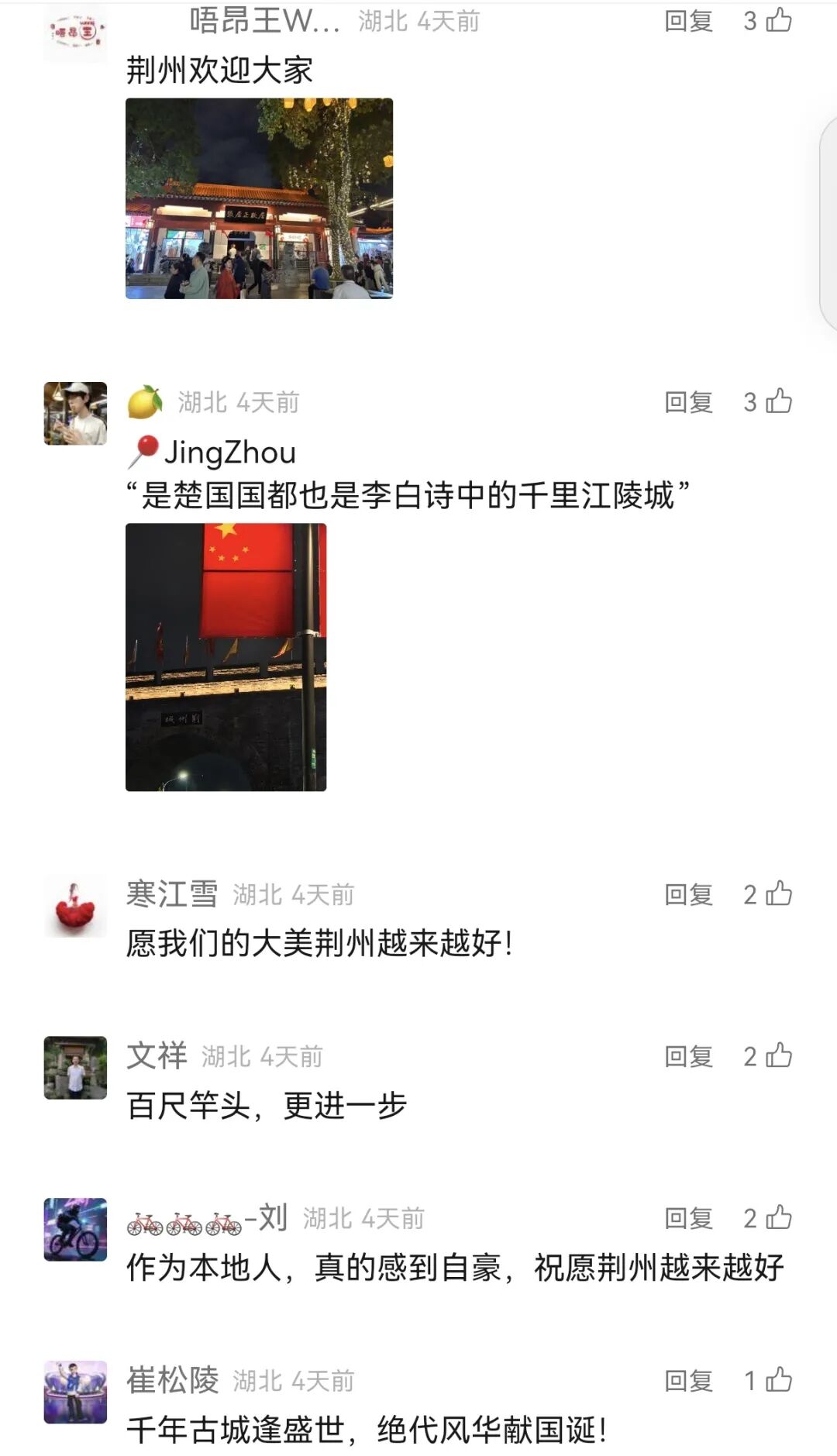
Task: Open the photo in "荆州欢迎大家" comment
Action: click(259, 198)
